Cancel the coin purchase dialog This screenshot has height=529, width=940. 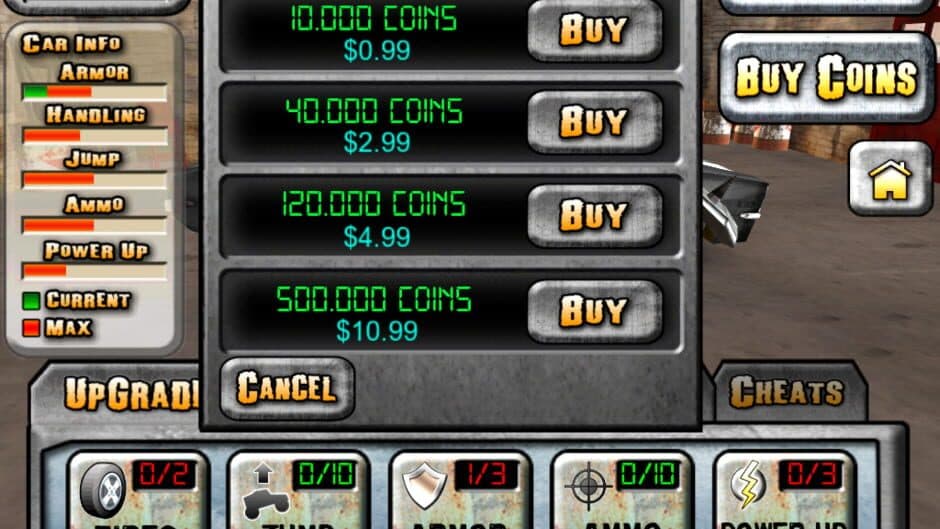point(286,387)
